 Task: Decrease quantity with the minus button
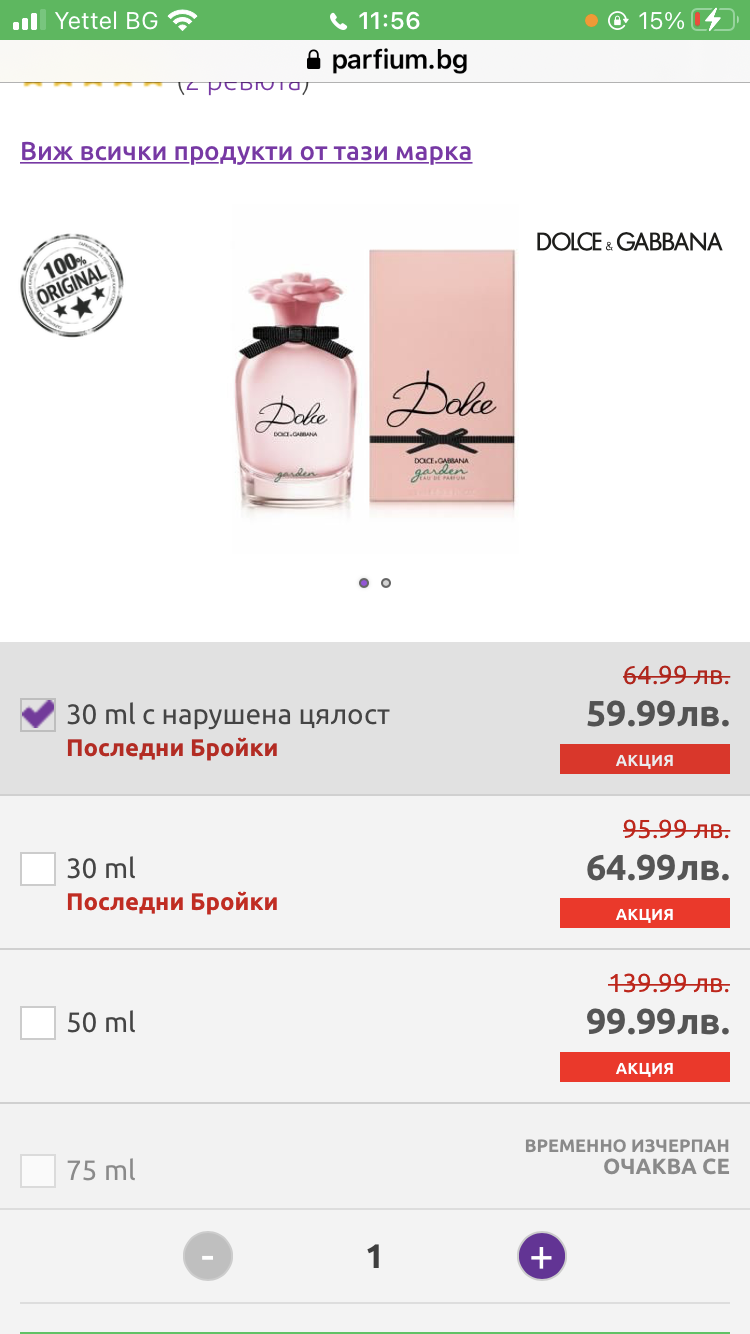[208, 1256]
